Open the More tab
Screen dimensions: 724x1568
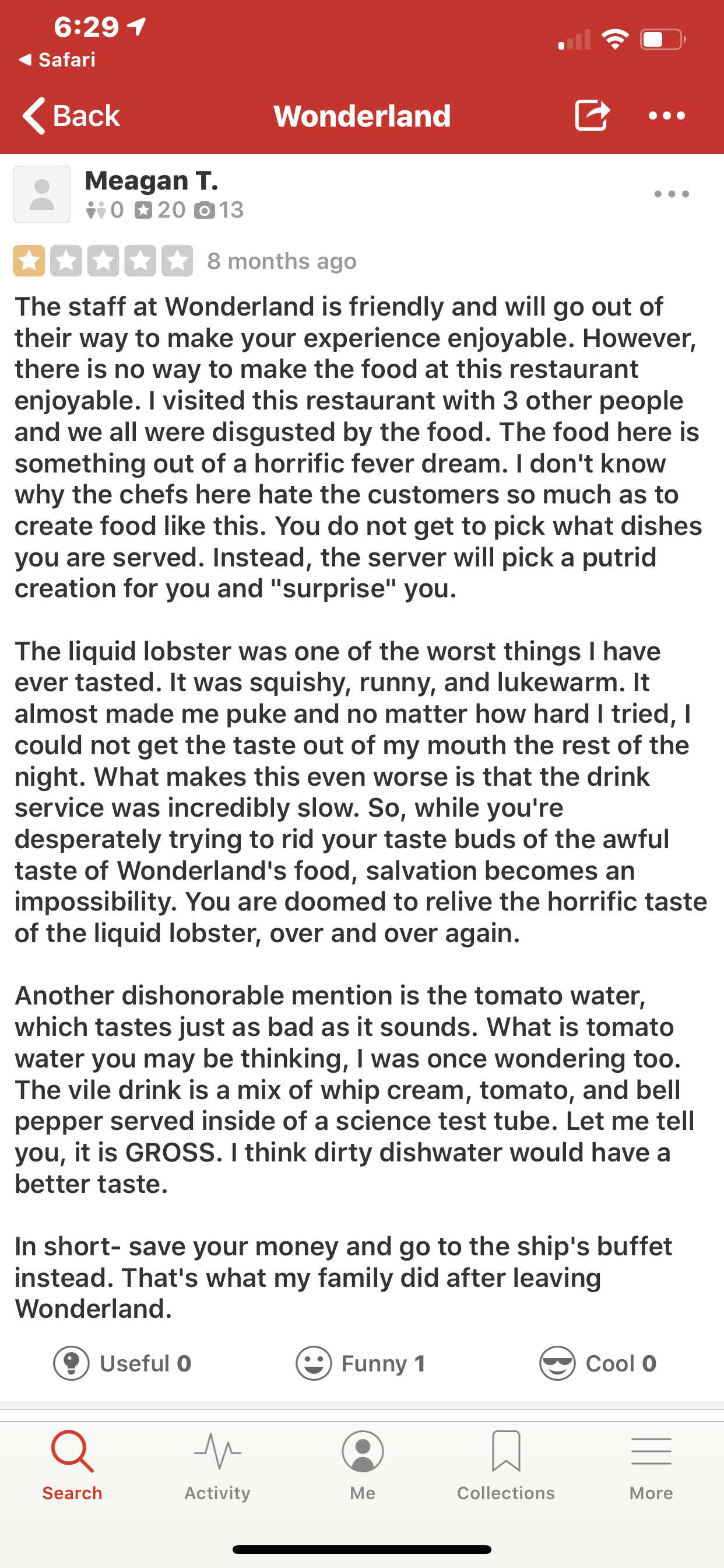point(651,1466)
